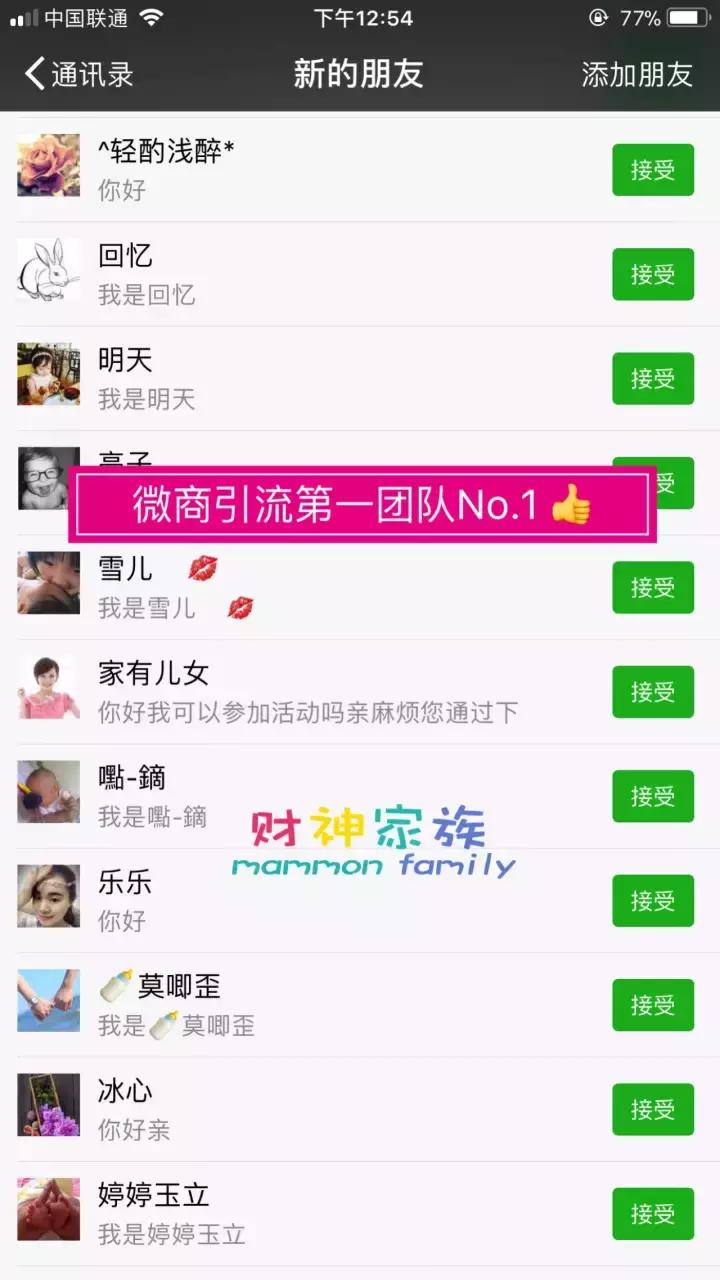Open 冰心's friend request row
Screen dimensions: 720x1280
300,1109
